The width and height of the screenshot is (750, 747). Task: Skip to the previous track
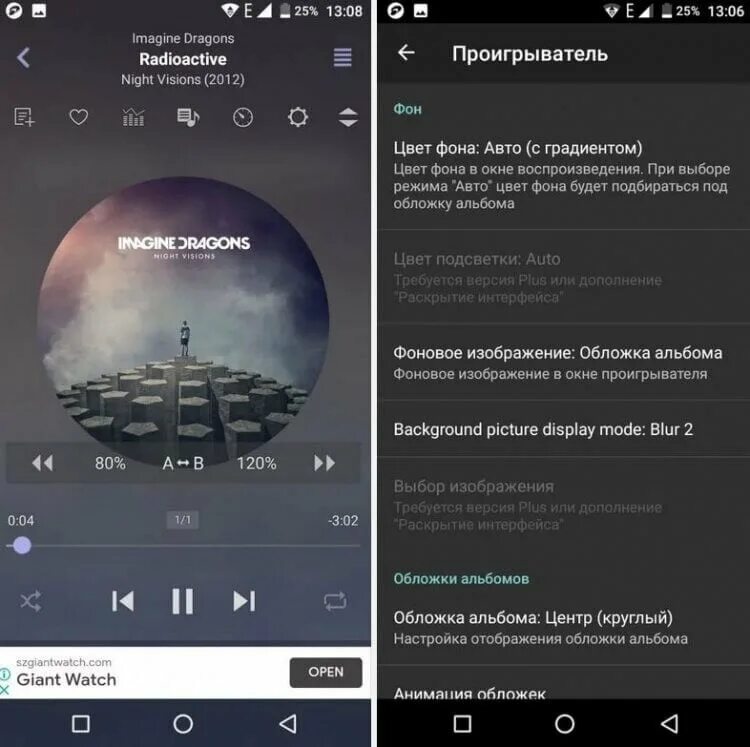tap(122, 601)
